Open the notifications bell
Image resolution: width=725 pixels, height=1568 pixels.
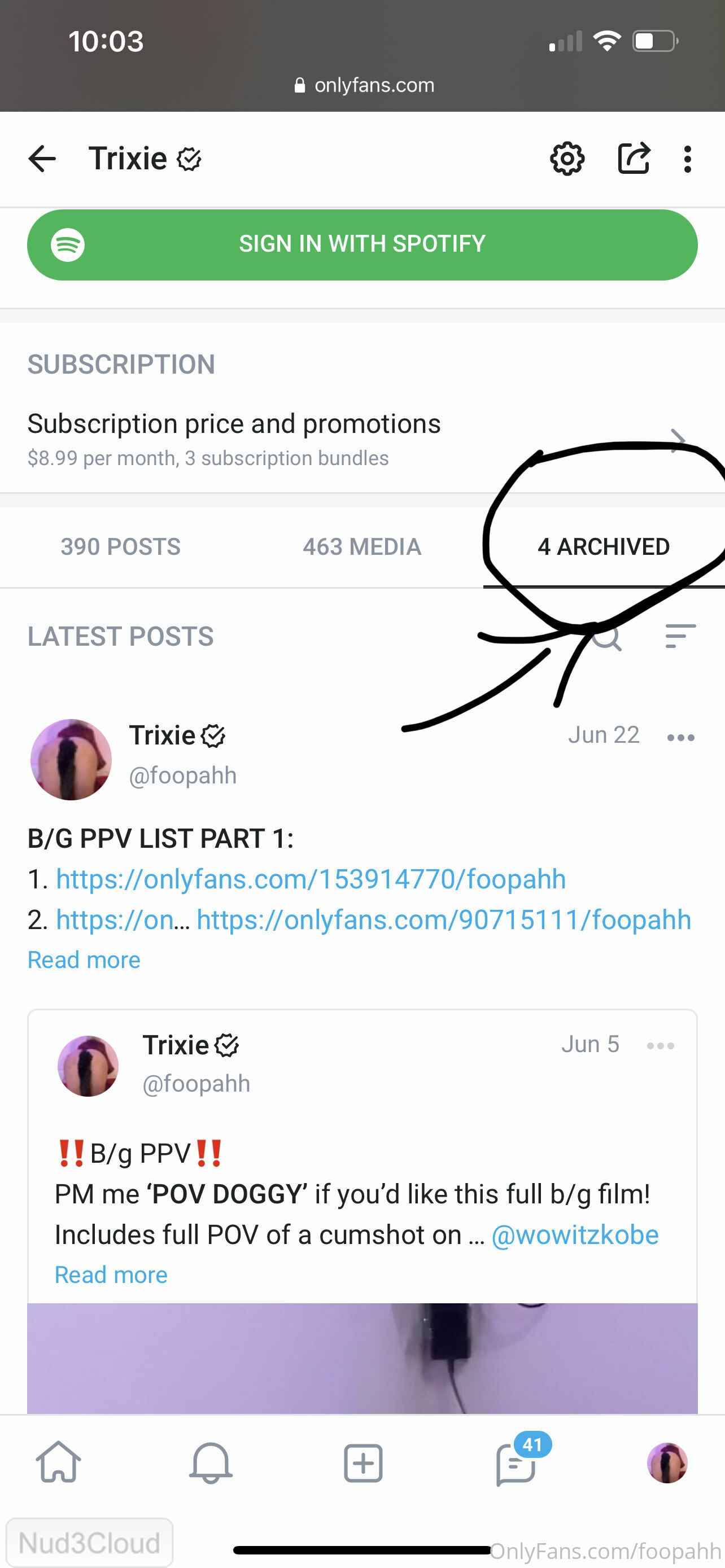(211, 1462)
